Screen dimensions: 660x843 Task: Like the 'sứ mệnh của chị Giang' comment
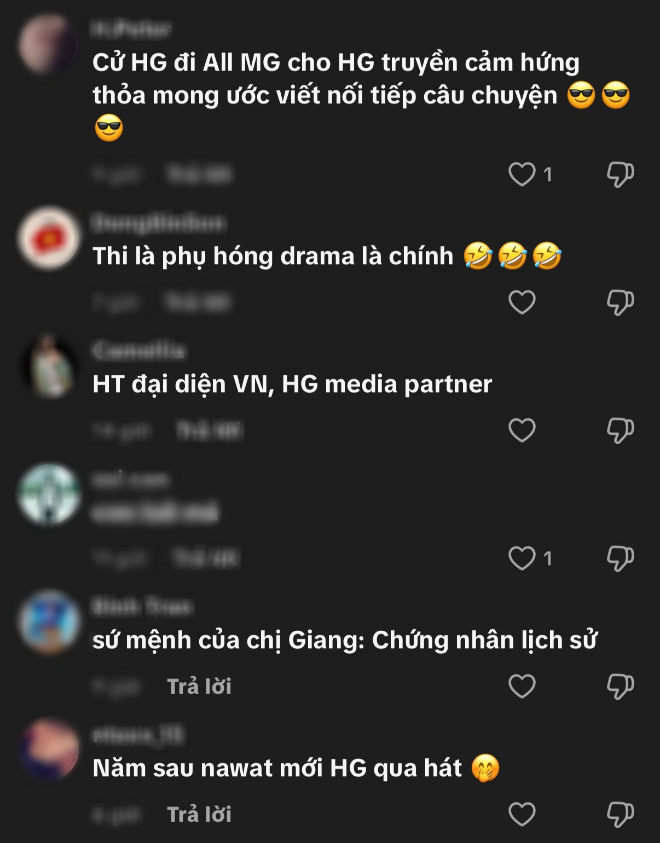tap(522, 686)
